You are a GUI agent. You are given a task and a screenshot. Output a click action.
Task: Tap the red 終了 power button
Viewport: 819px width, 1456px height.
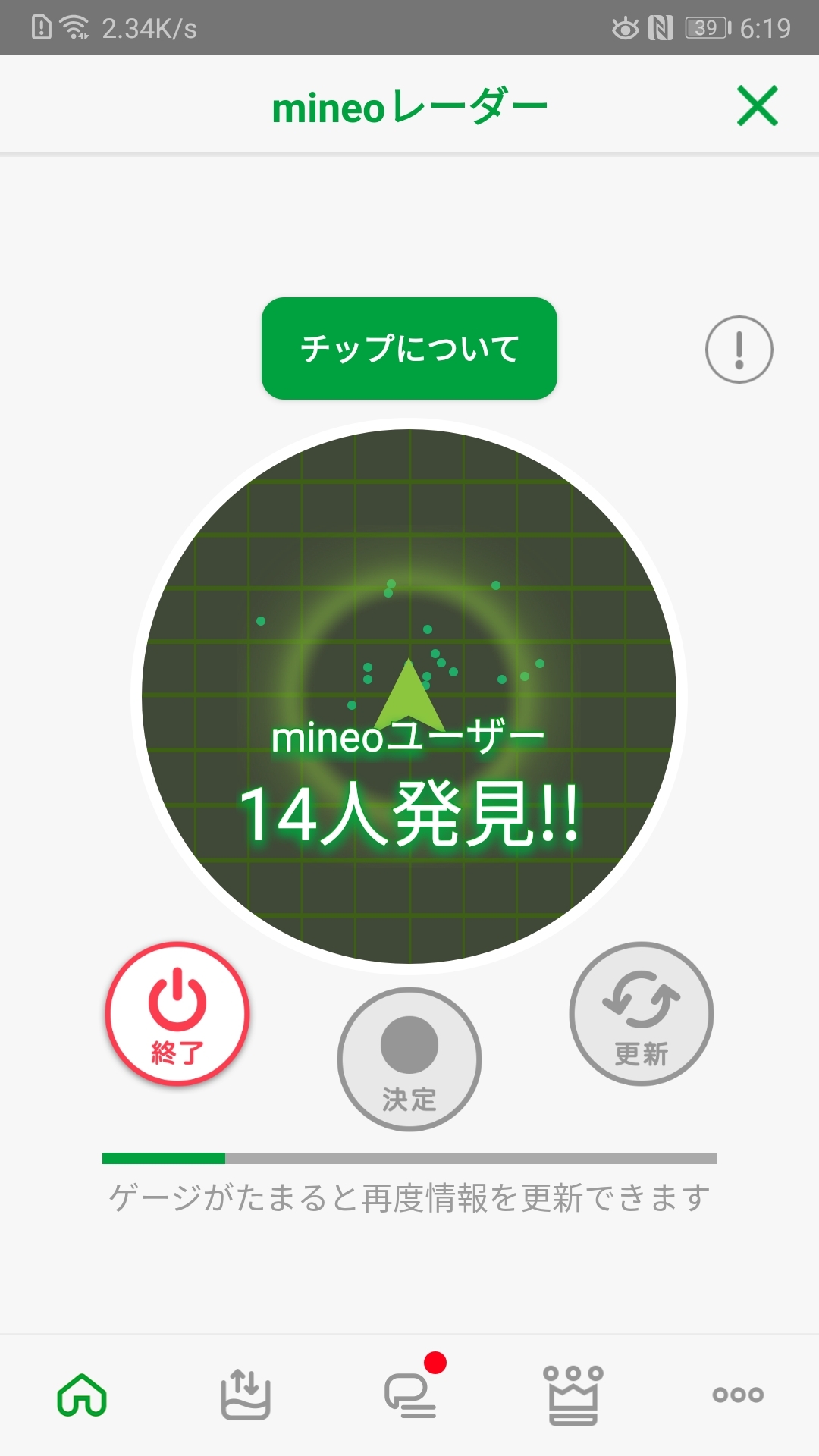pos(177,1013)
